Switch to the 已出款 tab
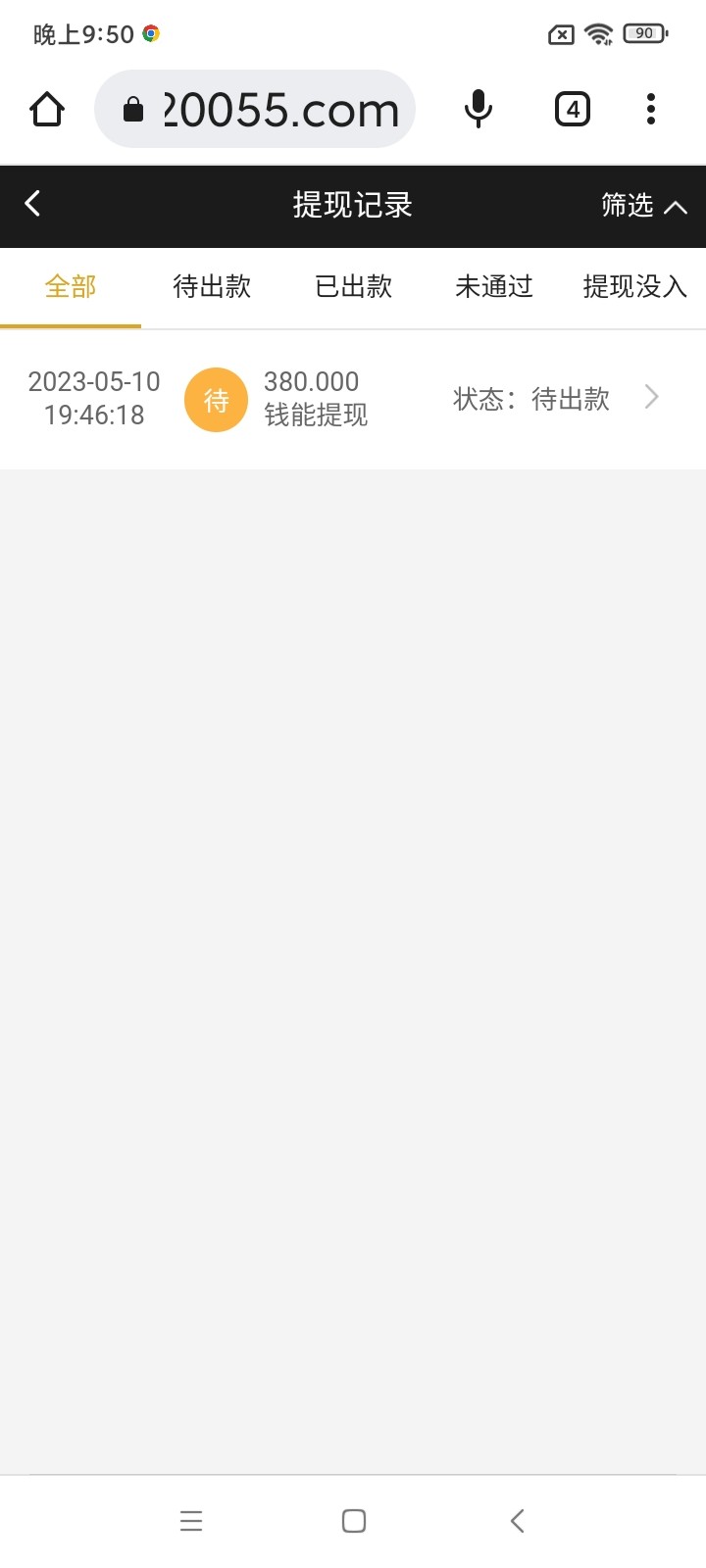This screenshot has width=706, height=1568. coord(352,286)
